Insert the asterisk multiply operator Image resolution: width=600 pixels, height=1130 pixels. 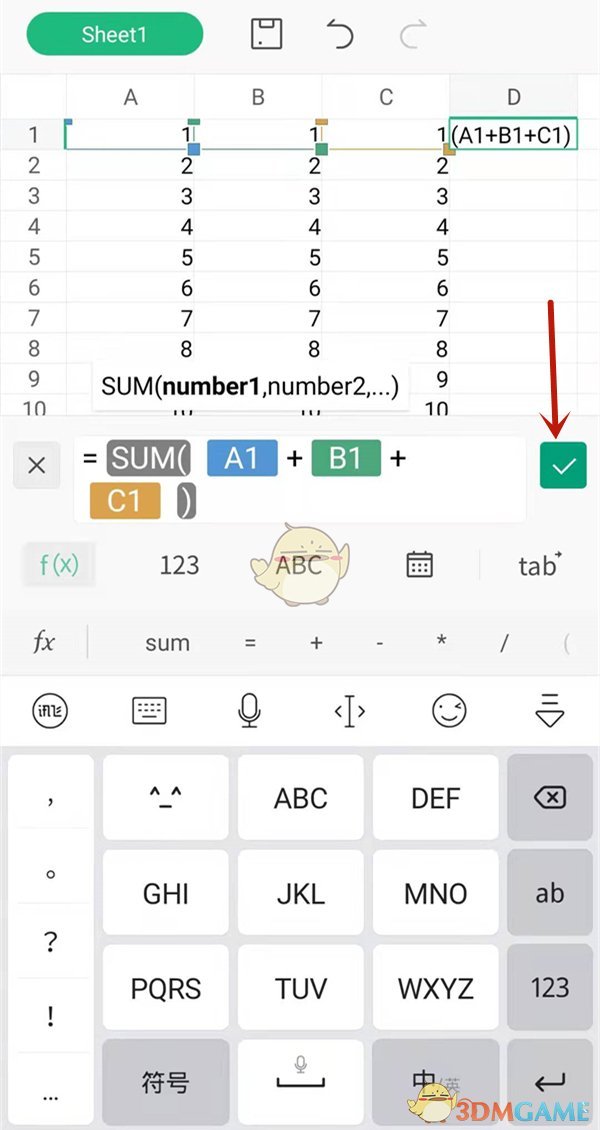(442, 643)
